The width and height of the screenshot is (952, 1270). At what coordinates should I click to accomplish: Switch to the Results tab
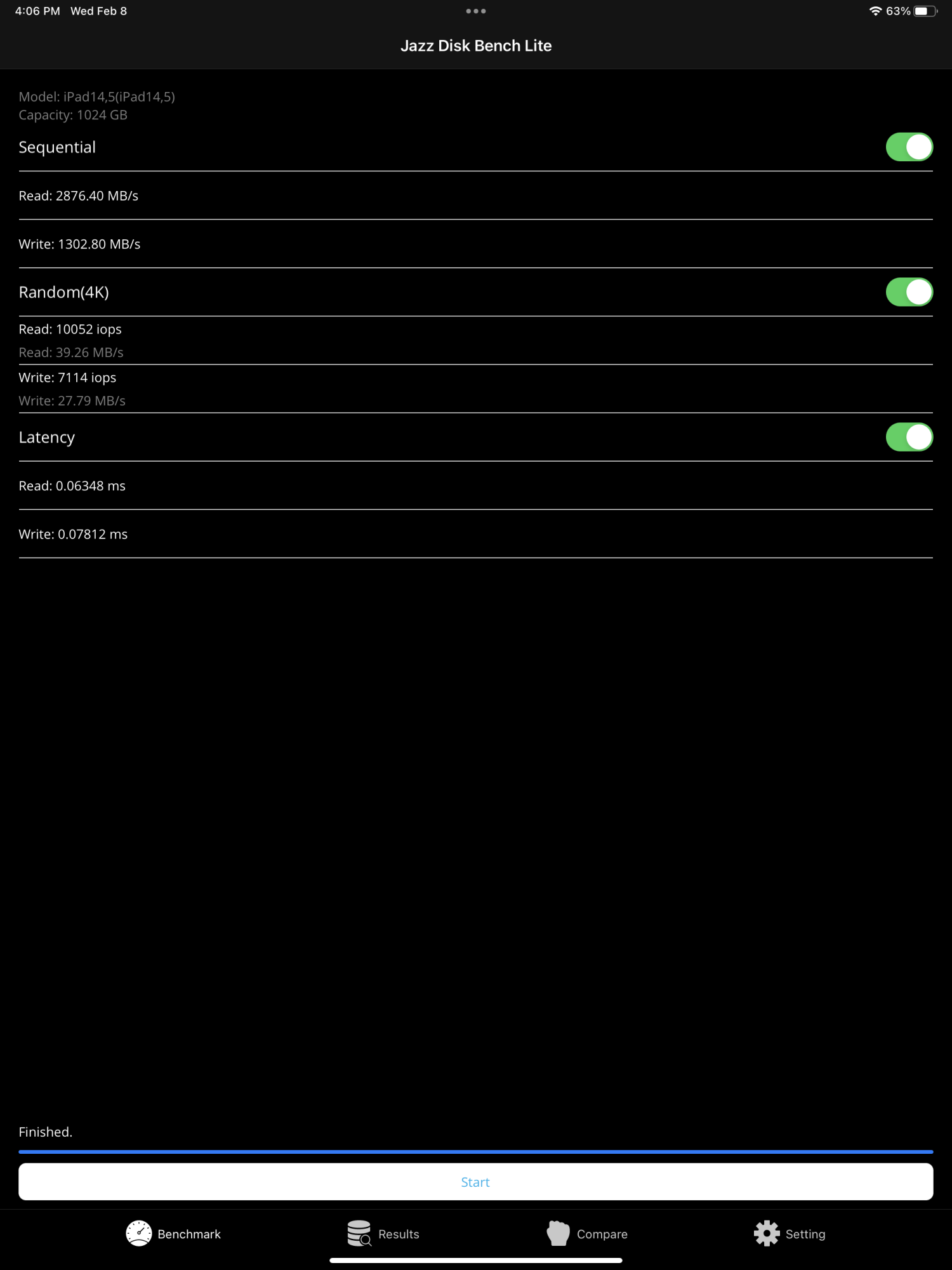pos(383,1233)
